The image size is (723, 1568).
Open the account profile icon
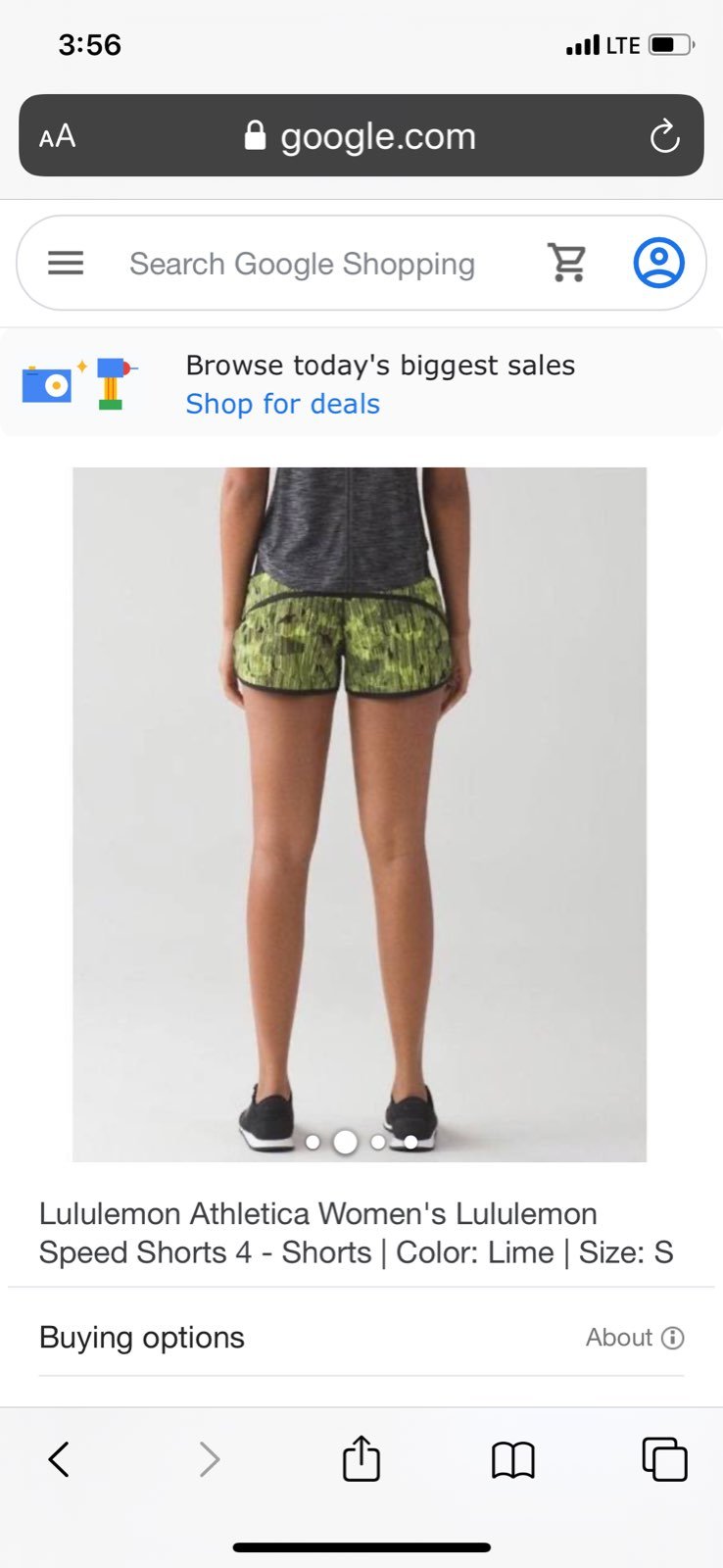(x=659, y=263)
